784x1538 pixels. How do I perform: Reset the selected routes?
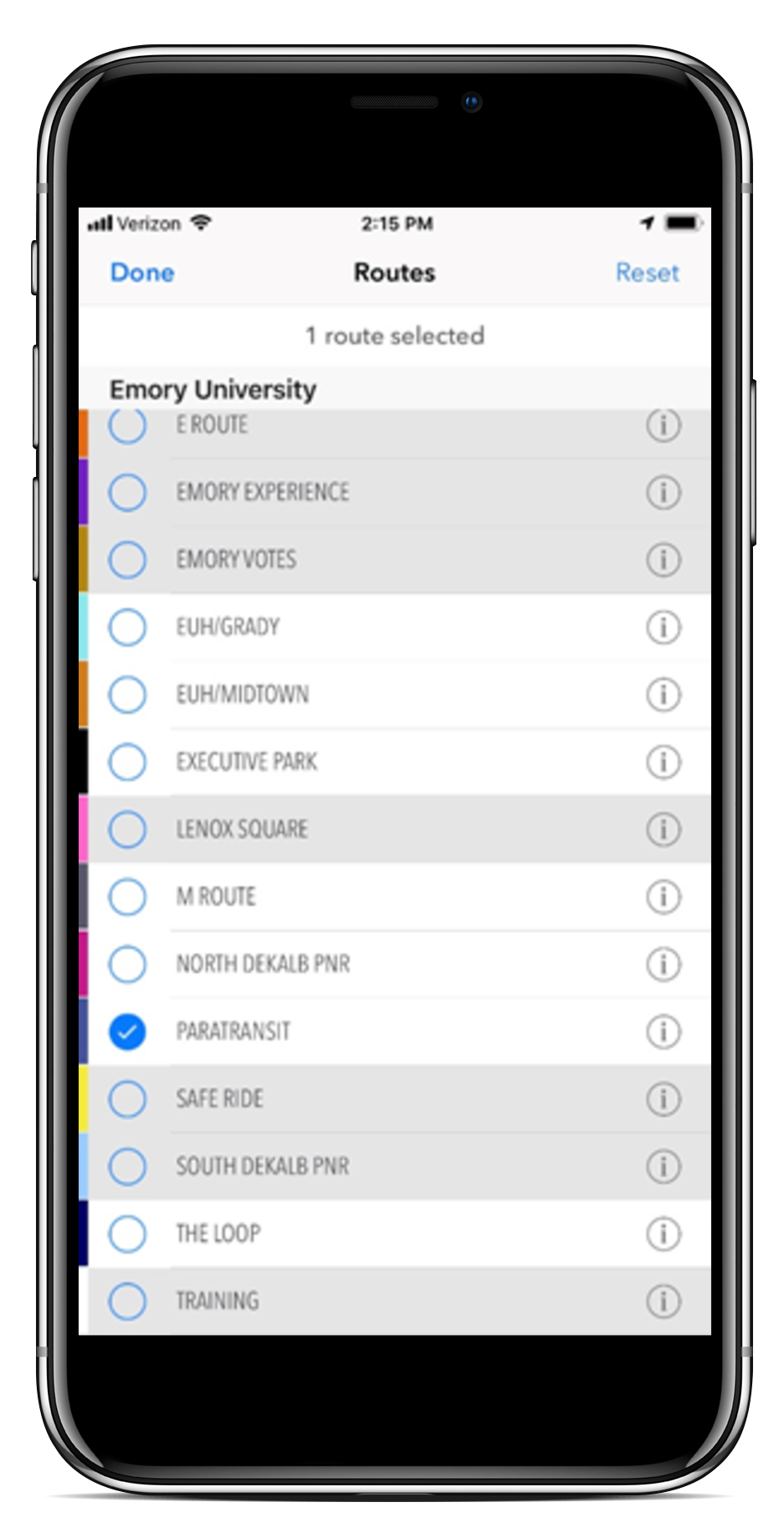point(647,273)
